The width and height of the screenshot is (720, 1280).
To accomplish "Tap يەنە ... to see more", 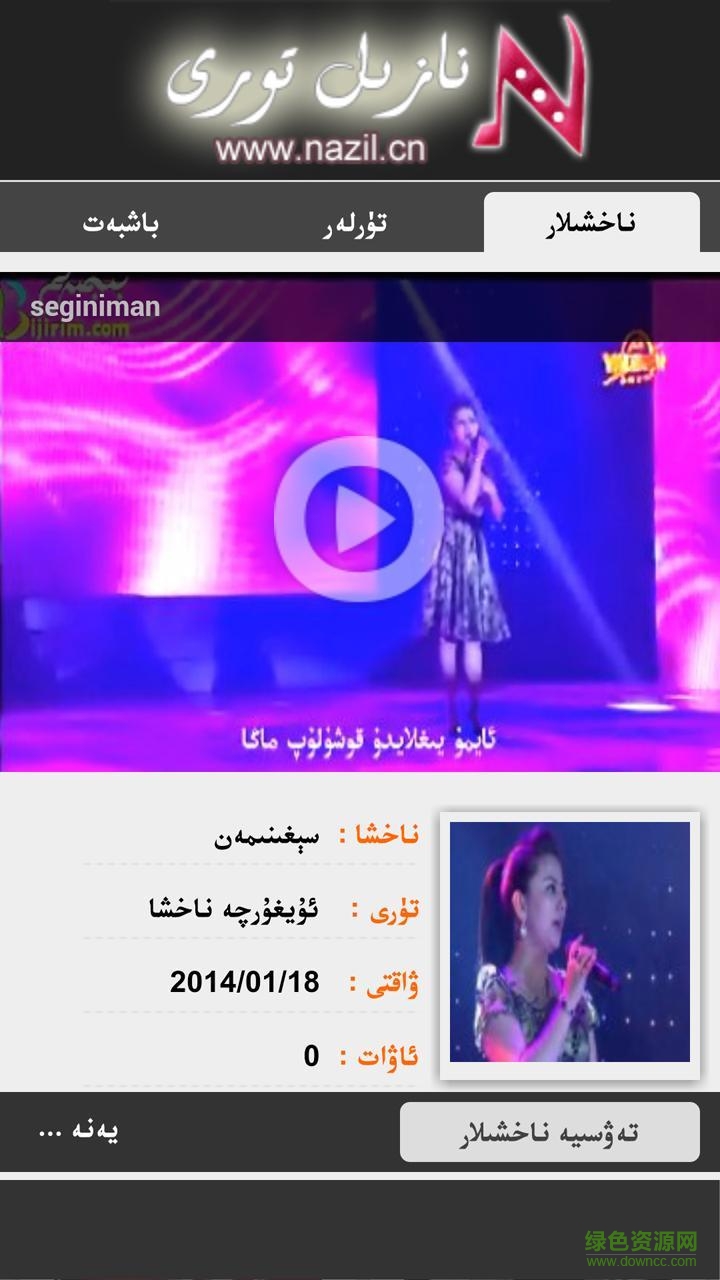I will click(x=78, y=1132).
